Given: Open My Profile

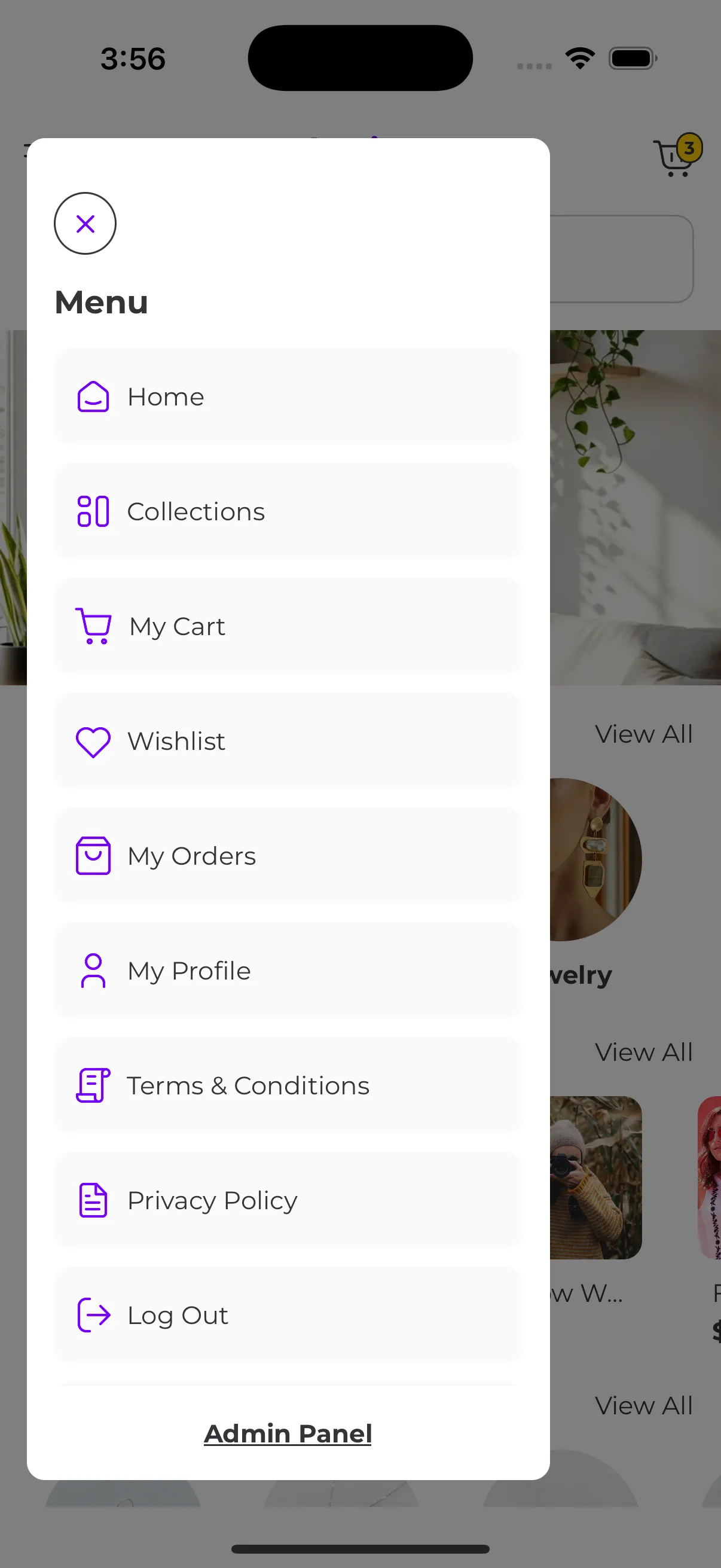Looking at the screenshot, I should (x=288, y=970).
